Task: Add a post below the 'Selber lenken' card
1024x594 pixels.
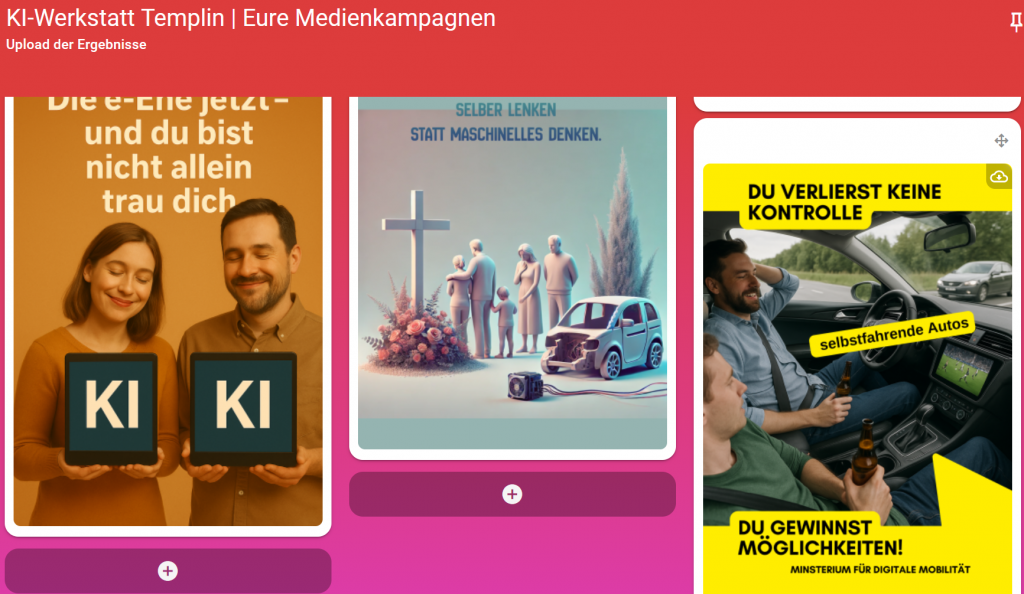Action: click(x=512, y=494)
